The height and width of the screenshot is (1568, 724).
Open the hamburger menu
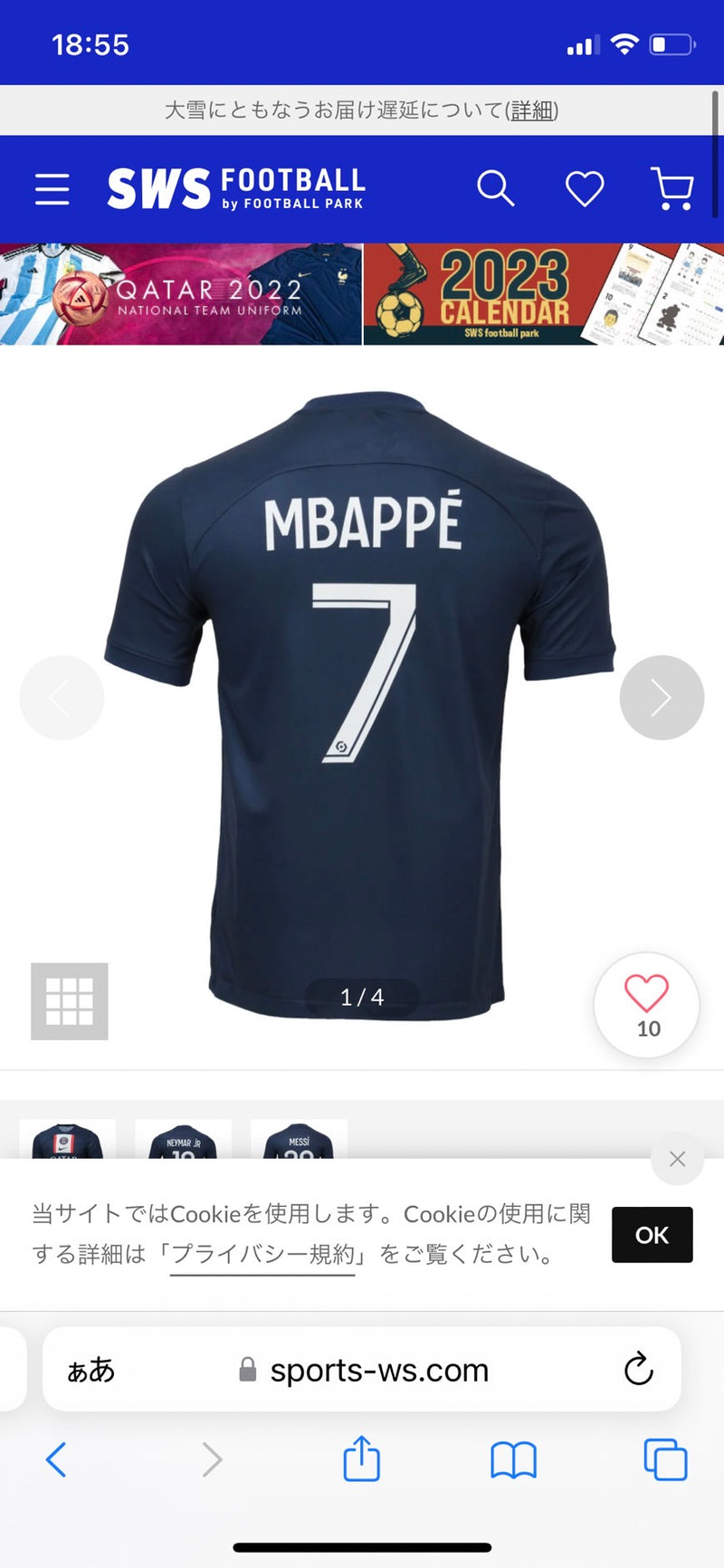(52, 189)
